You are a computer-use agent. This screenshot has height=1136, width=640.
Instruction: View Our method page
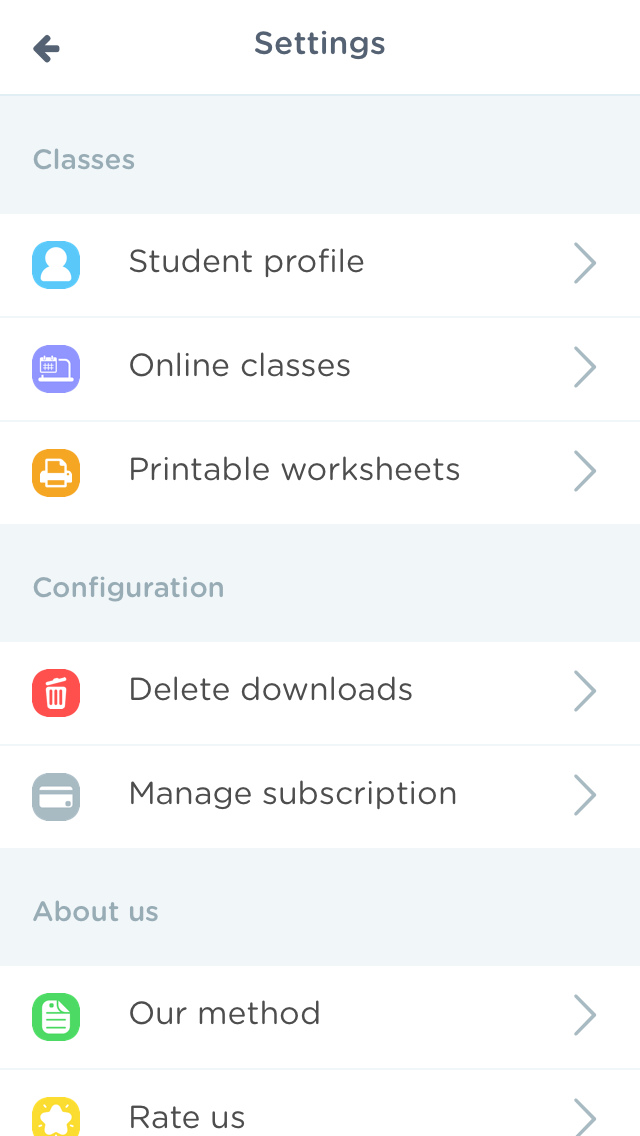click(320, 1017)
